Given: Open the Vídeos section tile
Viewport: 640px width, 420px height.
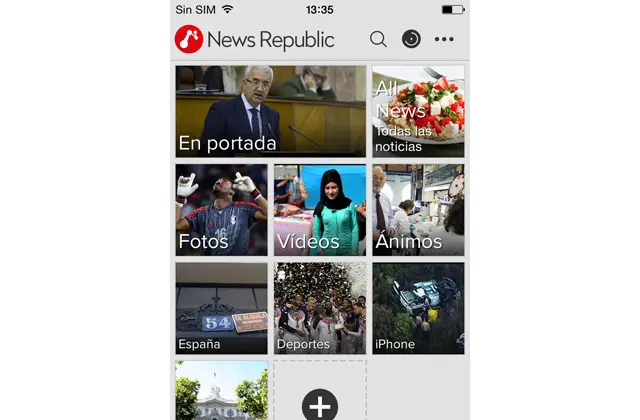Looking at the screenshot, I should (x=320, y=209).
